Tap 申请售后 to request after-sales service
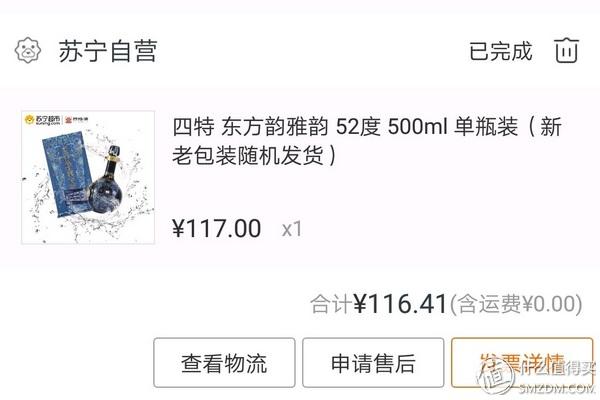Image resolution: width=600 pixels, height=400 pixels. pyautogui.click(x=372, y=363)
